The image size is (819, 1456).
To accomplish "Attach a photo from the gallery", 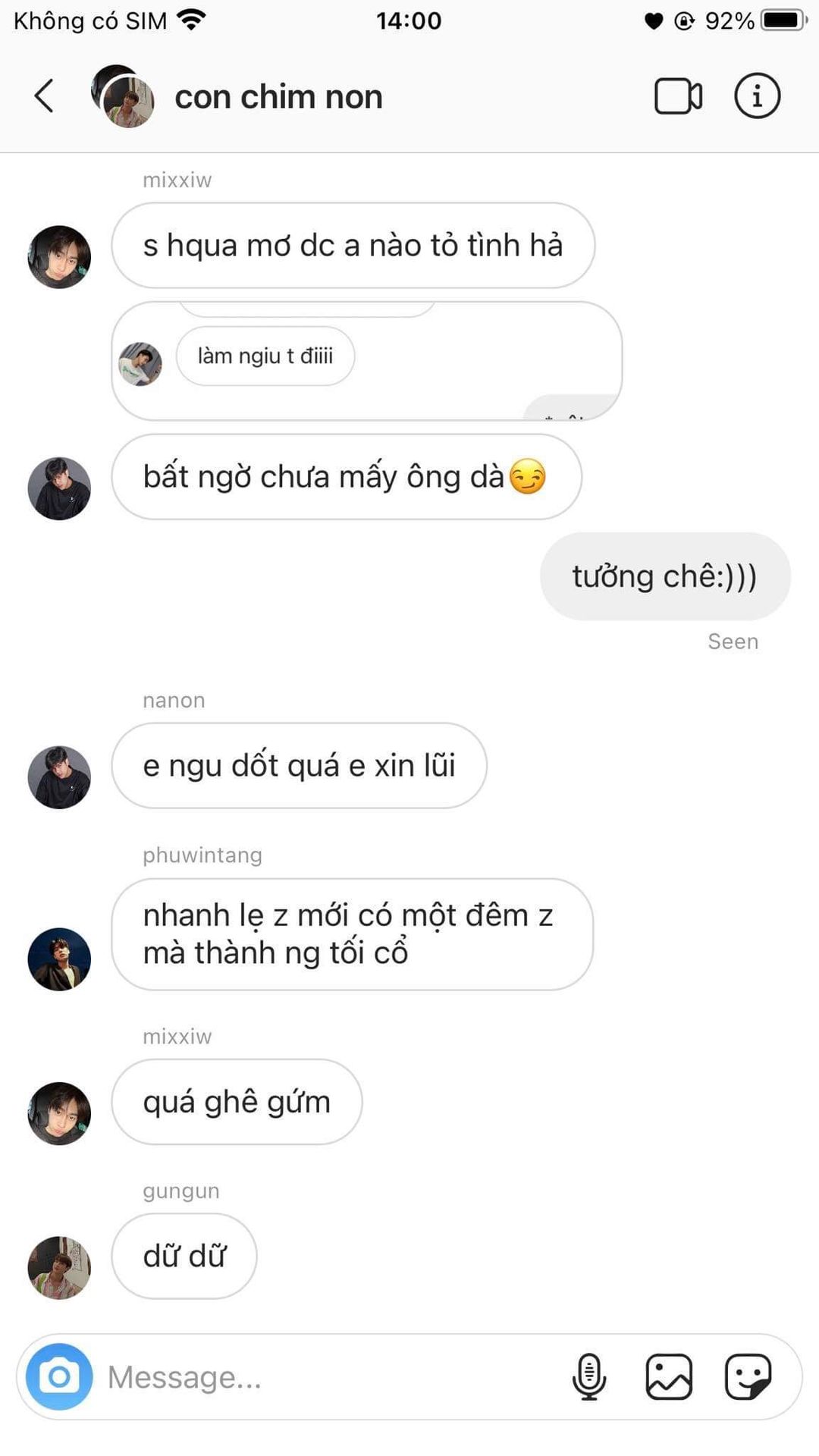I will pos(669,1376).
